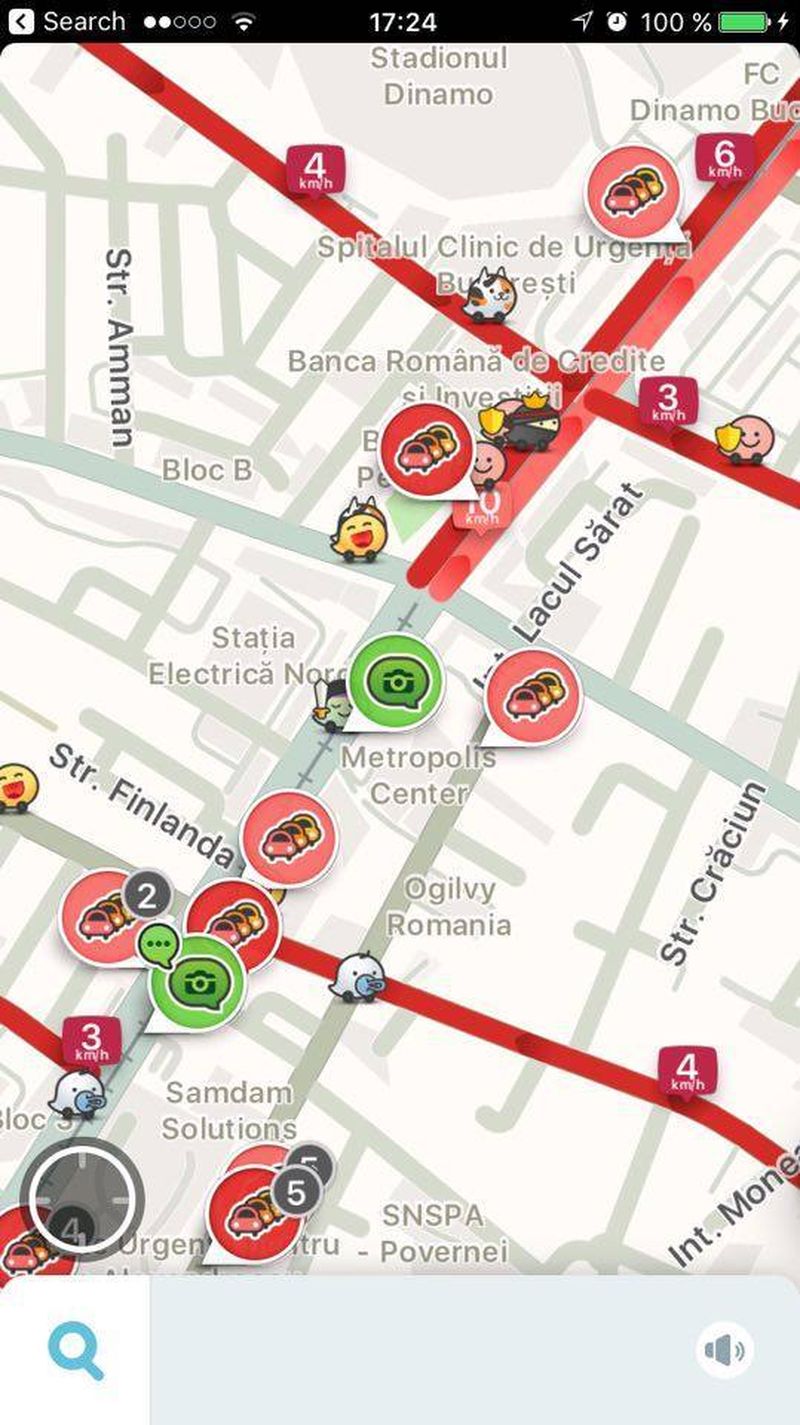
Task: View the traffic jam report under Banca Română
Action: coord(427,452)
